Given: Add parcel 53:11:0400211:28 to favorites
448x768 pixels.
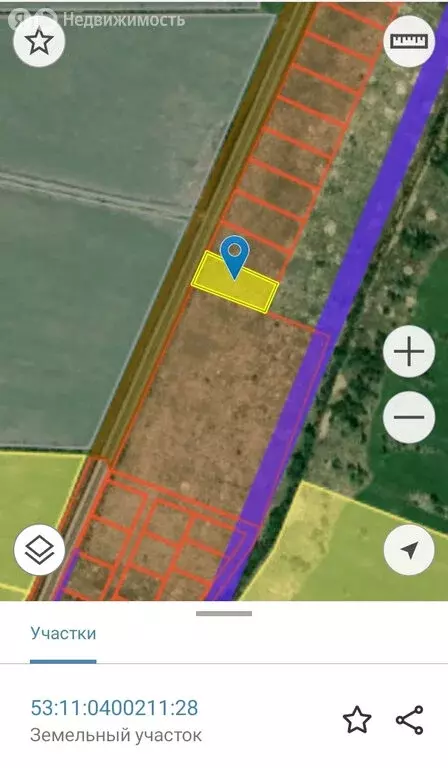Looking at the screenshot, I should [x=357, y=720].
